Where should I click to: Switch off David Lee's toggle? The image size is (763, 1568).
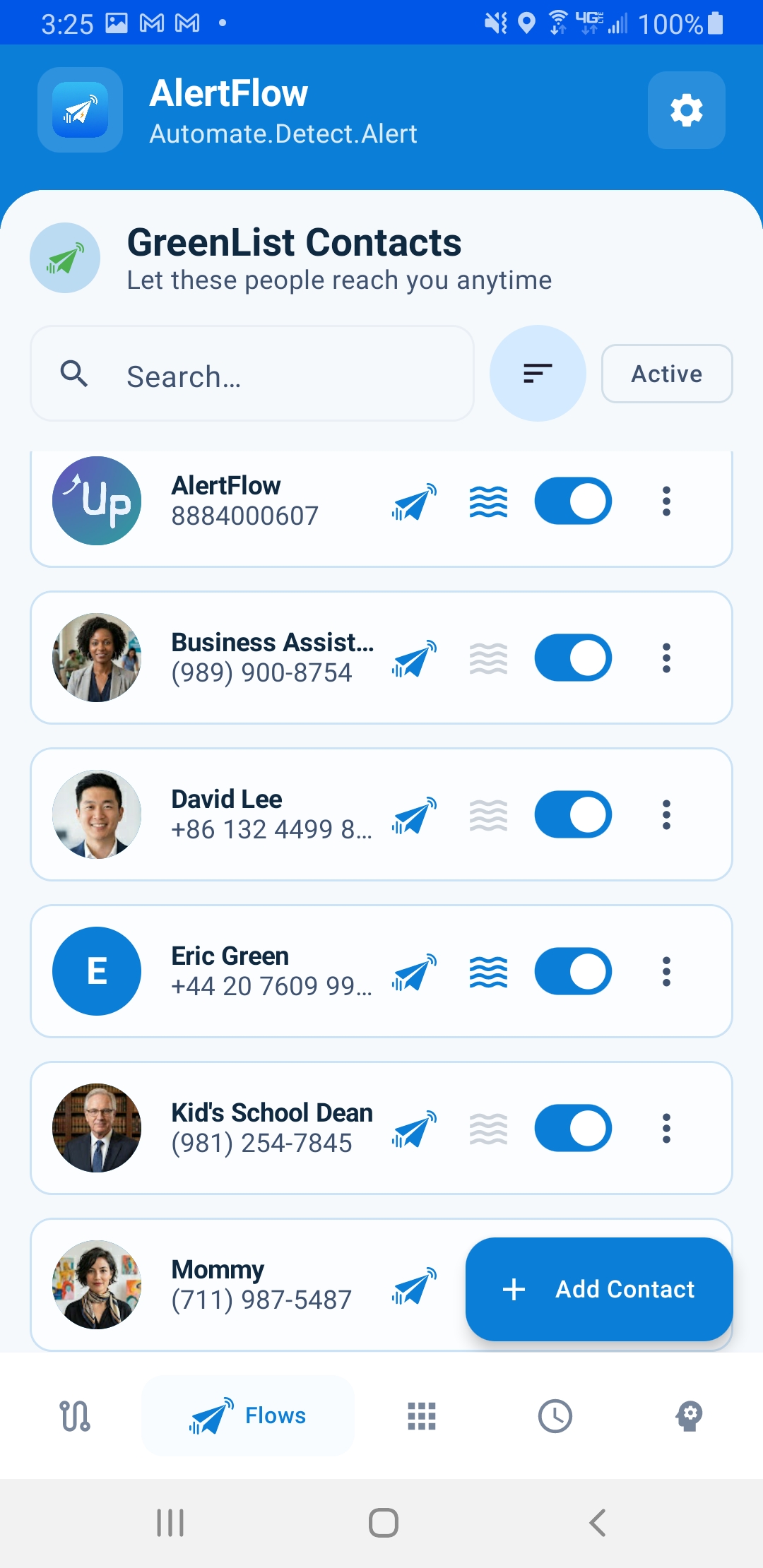point(573,815)
